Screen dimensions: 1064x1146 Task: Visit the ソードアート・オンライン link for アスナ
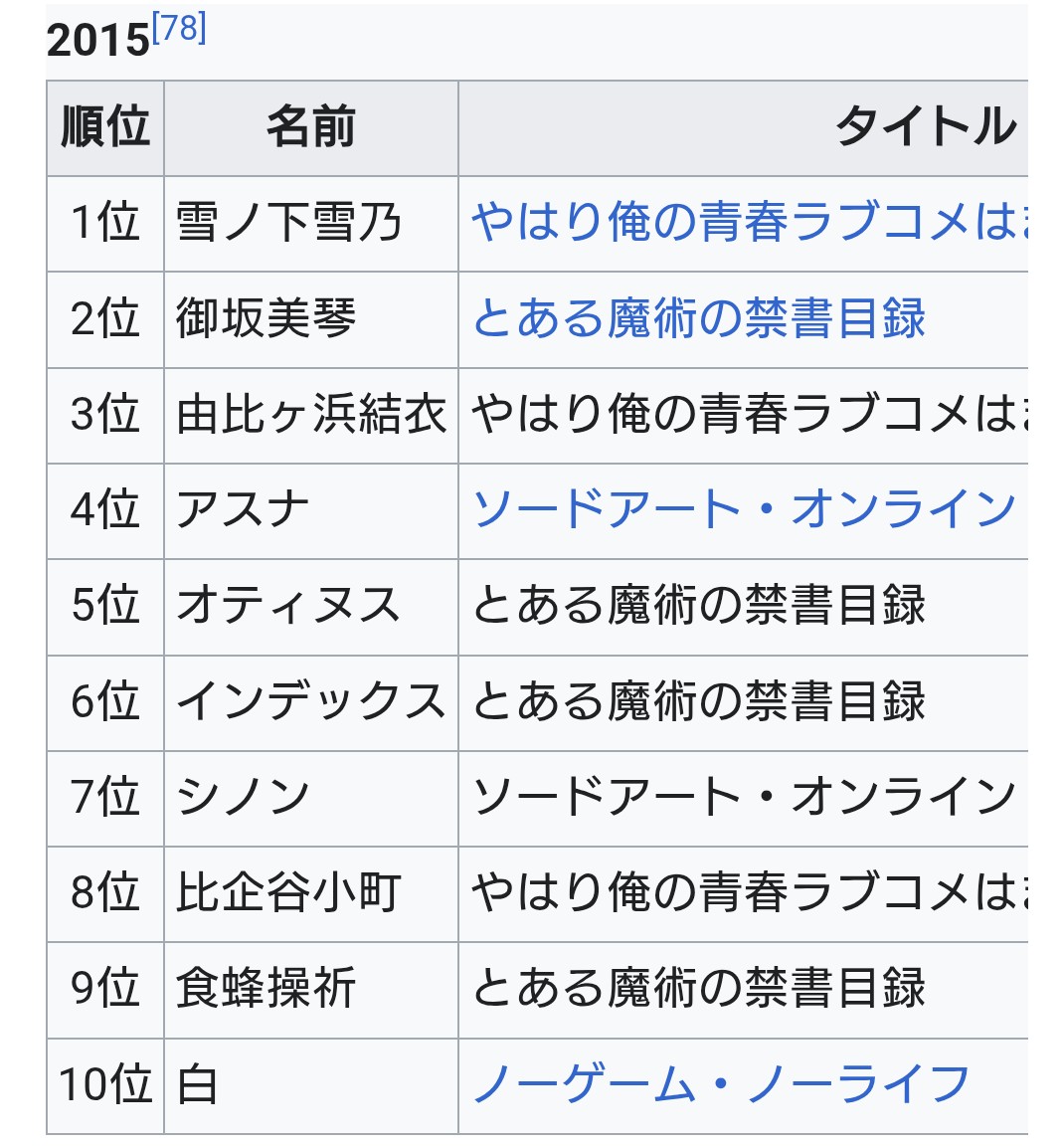tap(744, 509)
